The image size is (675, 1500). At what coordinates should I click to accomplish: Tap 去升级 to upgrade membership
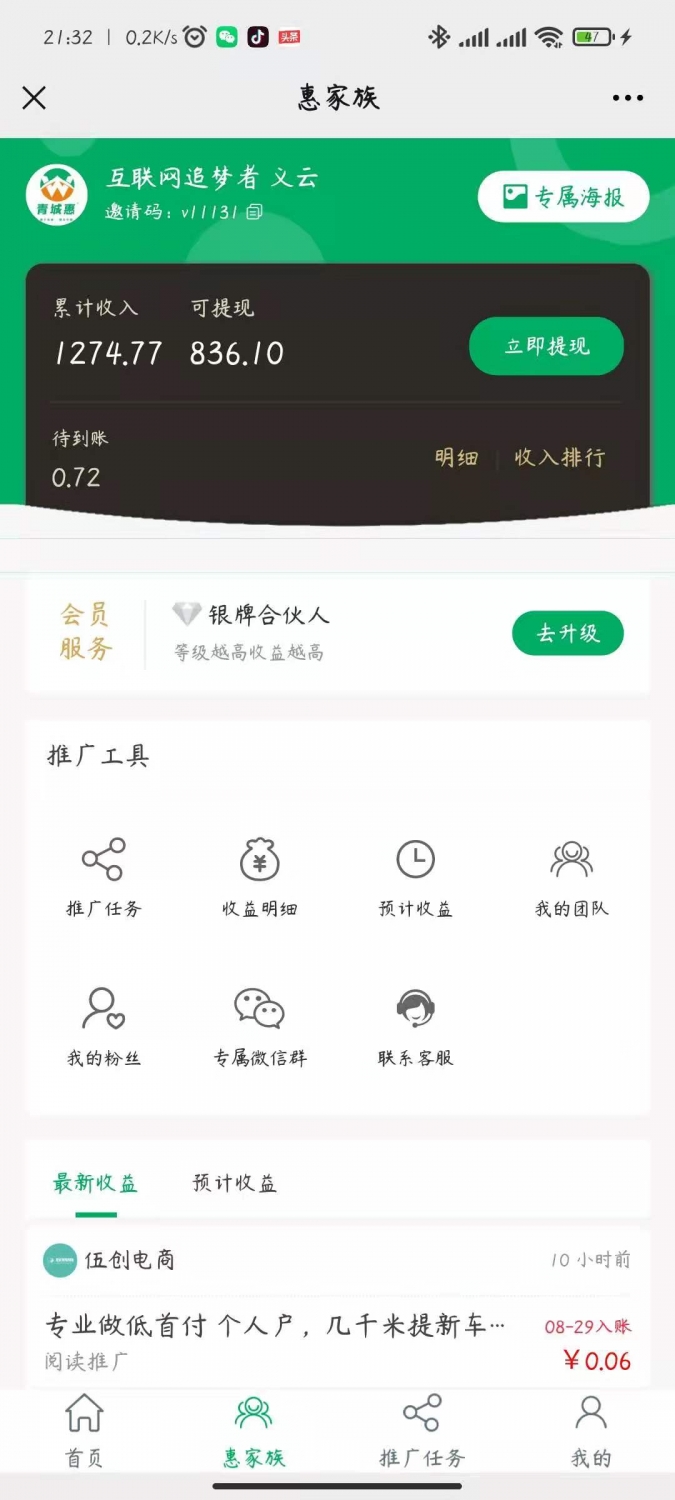pyautogui.click(x=567, y=633)
